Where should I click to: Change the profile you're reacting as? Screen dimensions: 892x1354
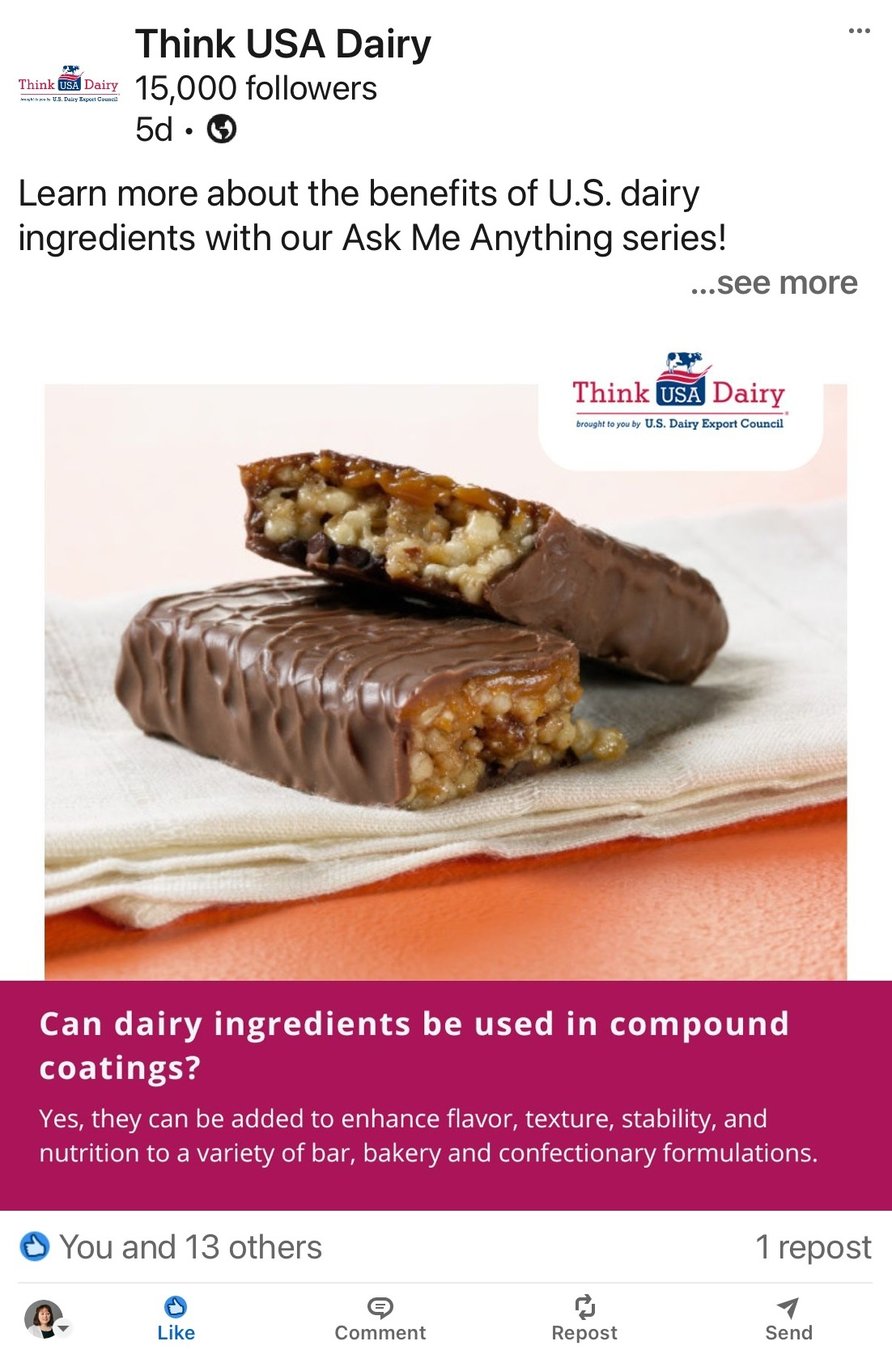[x=46, y=1319]
